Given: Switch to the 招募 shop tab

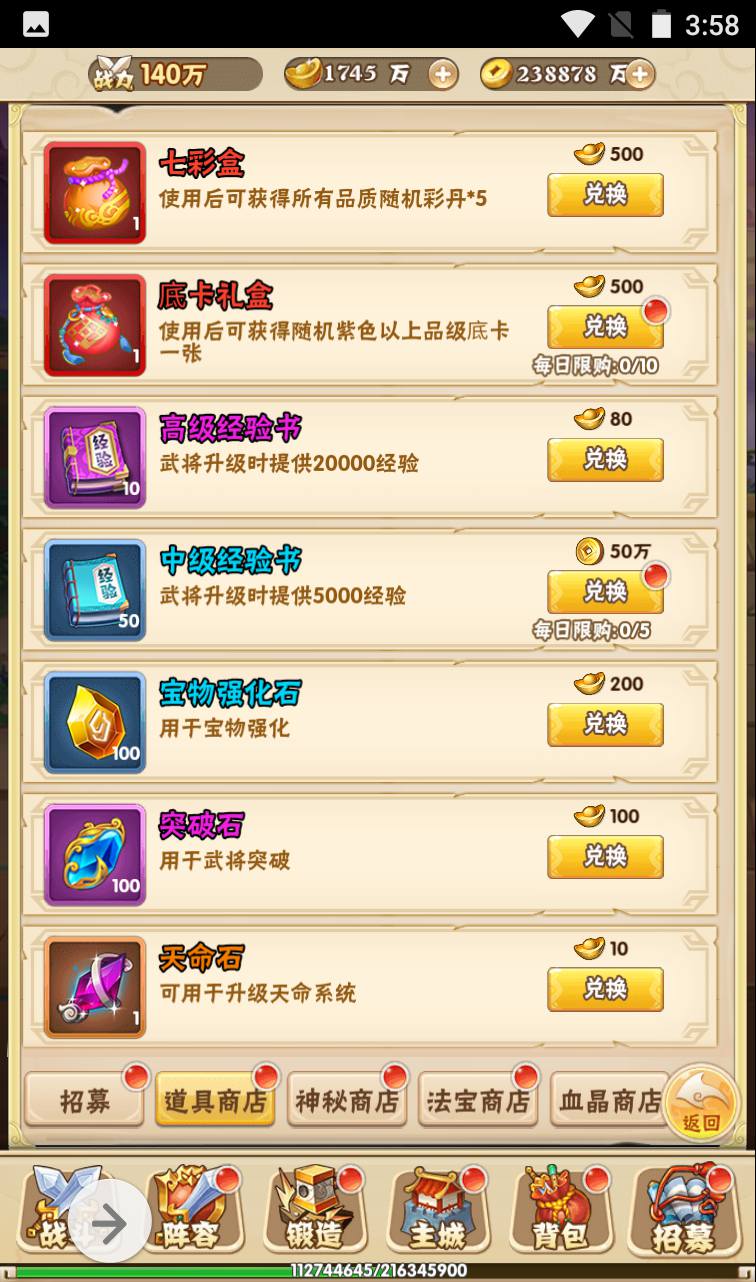Looking at the screenshot, I should [85, 1101].
